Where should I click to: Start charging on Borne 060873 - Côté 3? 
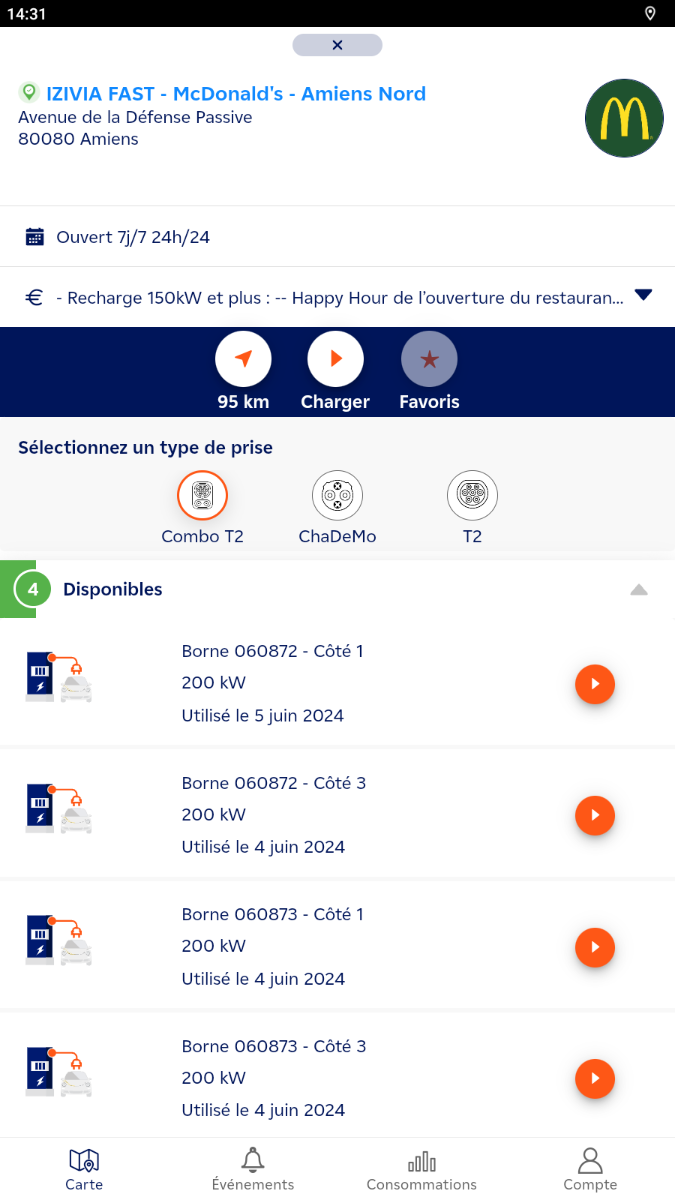click(595, 1079)
